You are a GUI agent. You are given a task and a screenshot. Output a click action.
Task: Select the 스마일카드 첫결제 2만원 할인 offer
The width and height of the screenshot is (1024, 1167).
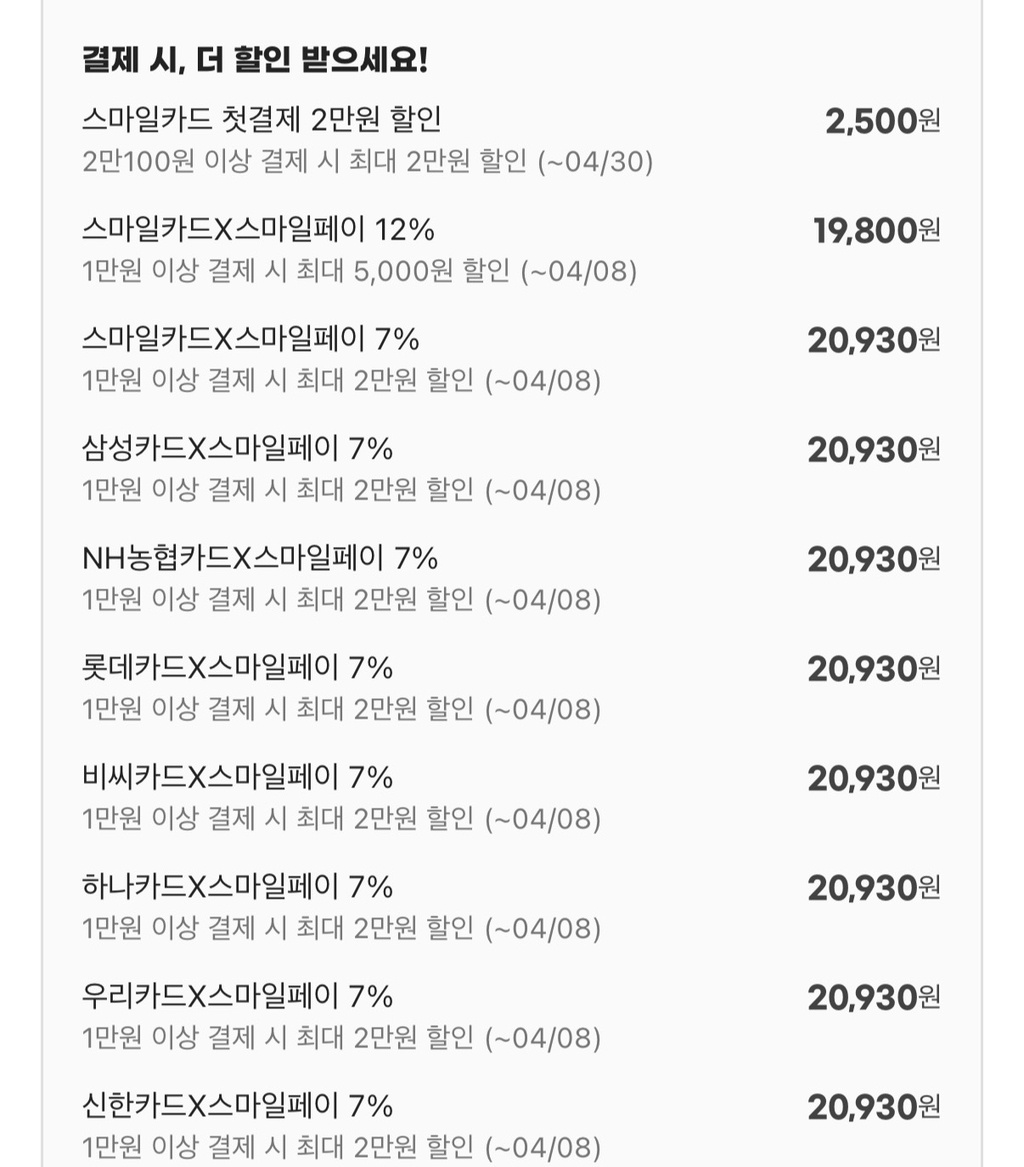(x=263, y=118)
